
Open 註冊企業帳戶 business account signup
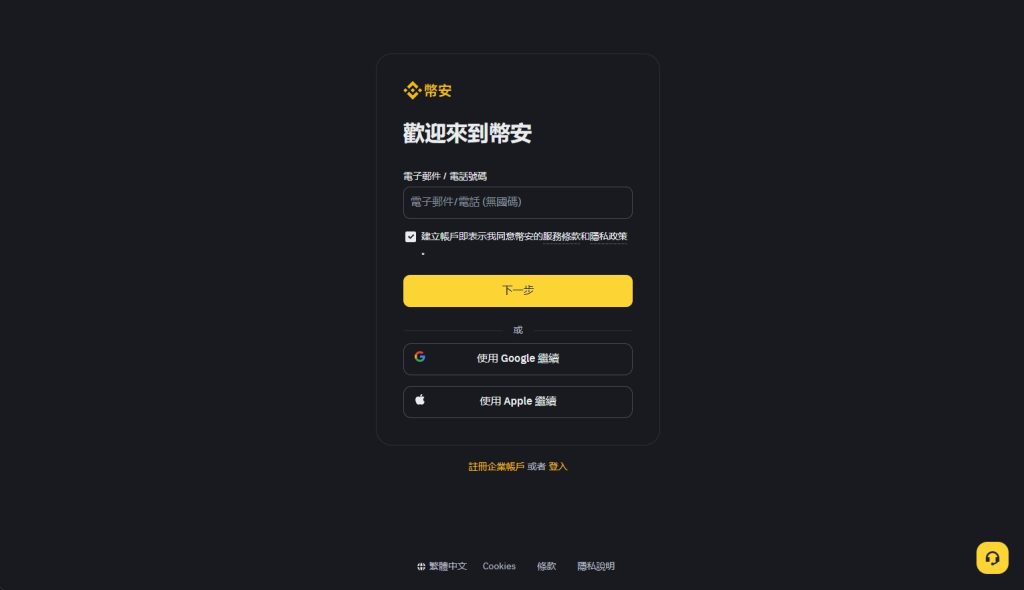coord(496,467)
